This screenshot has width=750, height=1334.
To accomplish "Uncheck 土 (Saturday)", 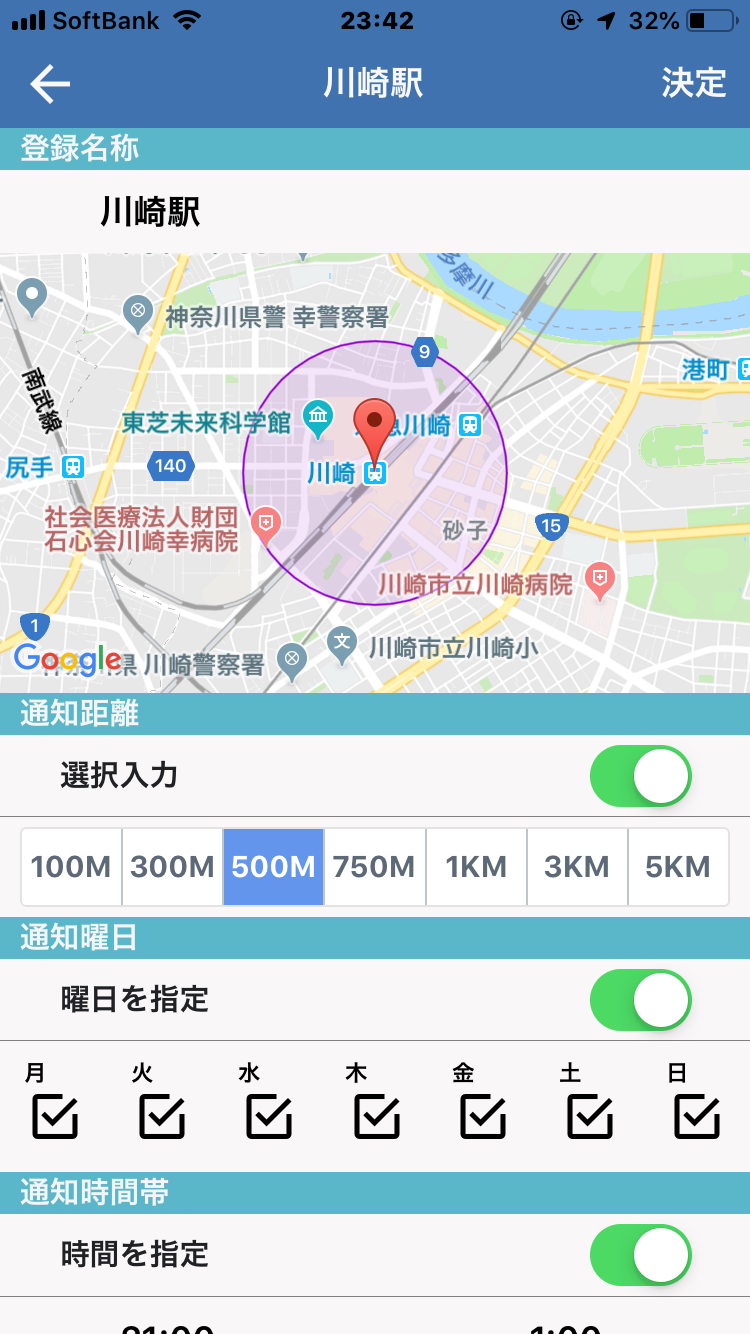I will [590, 1116].
